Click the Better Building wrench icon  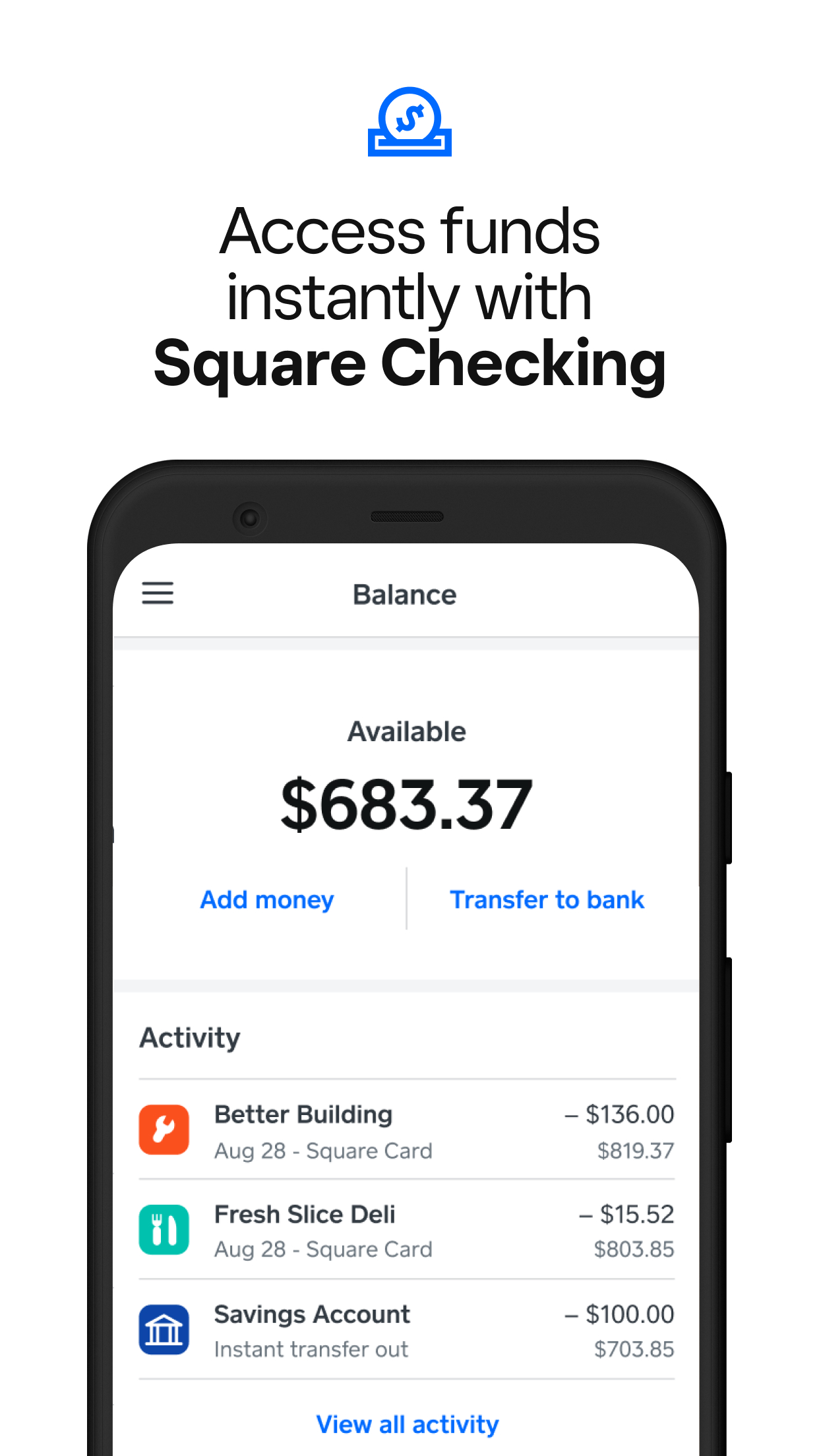click(164, 1130)
